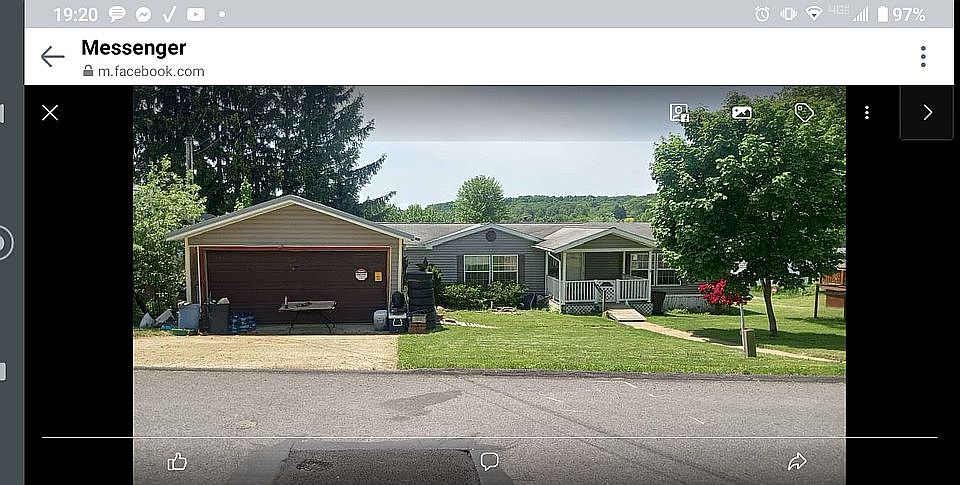Open the photo options menu
This screenshot has height=485, width=960.
866,113
